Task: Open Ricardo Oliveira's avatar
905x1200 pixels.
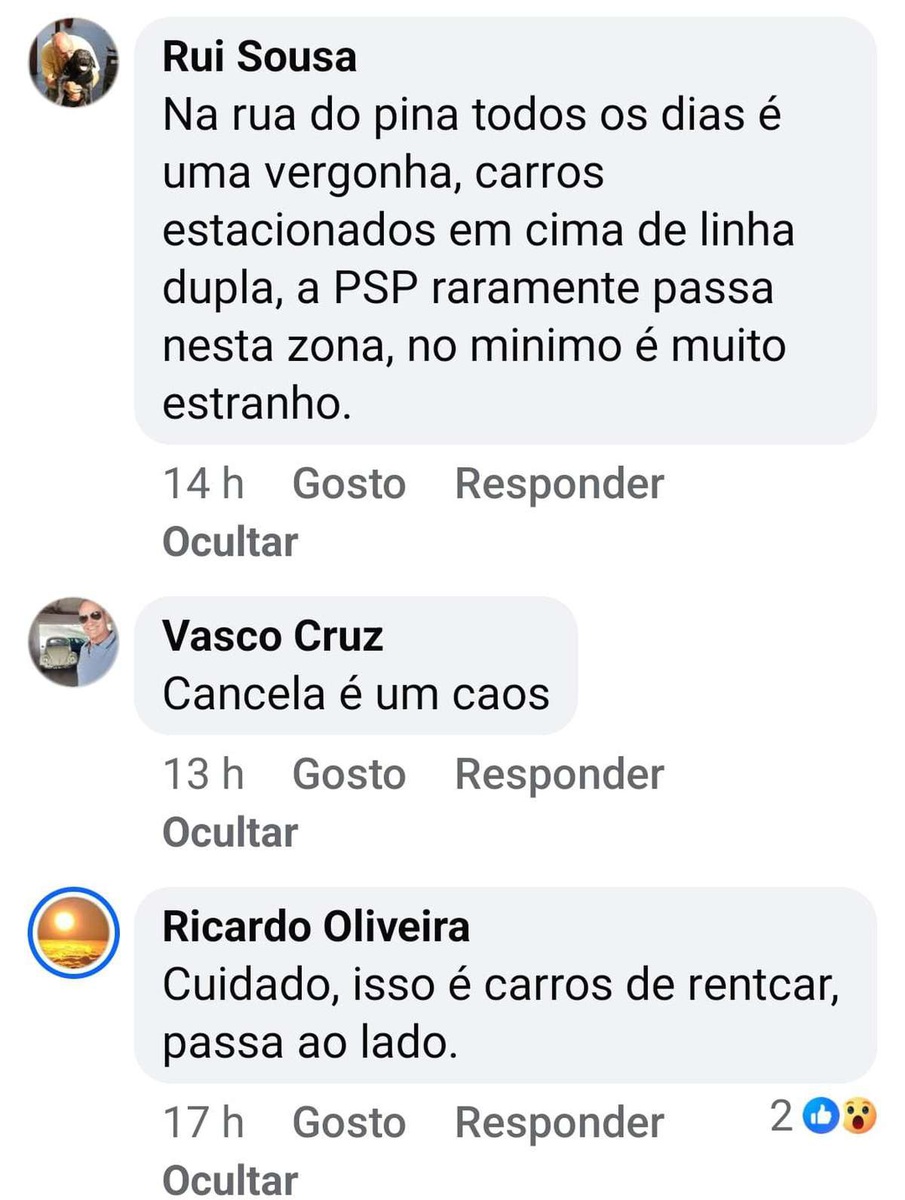Action: click(x=73, y=932)
